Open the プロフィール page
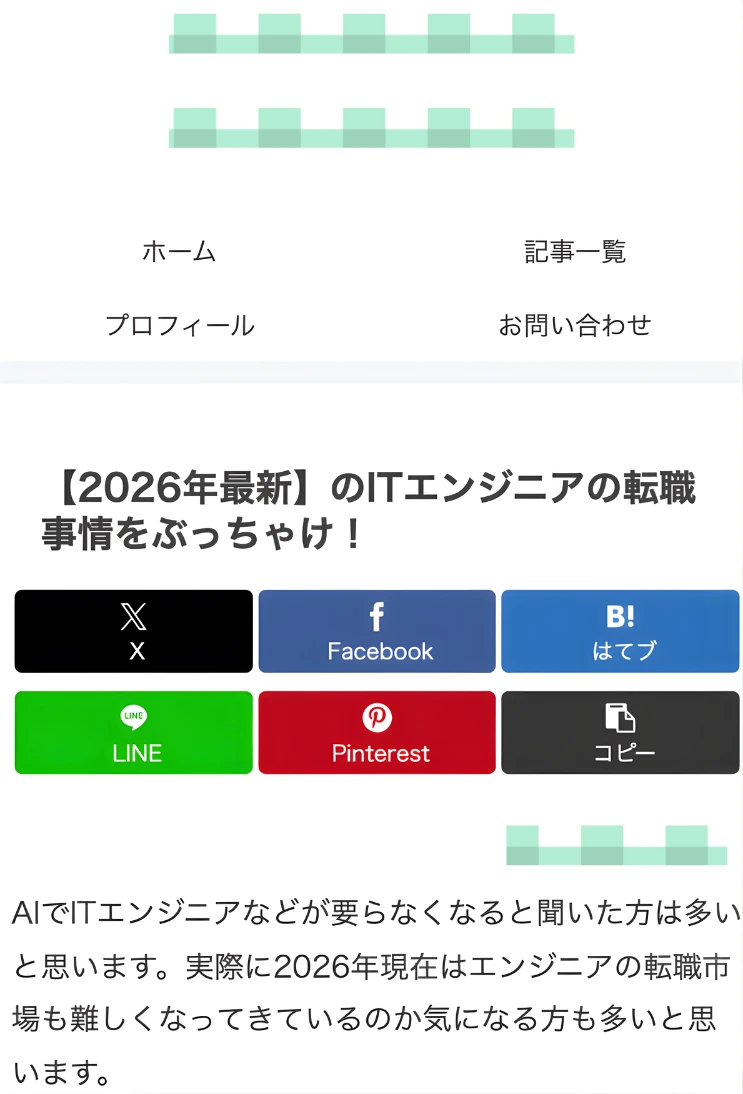 click(x=180, y=325)
